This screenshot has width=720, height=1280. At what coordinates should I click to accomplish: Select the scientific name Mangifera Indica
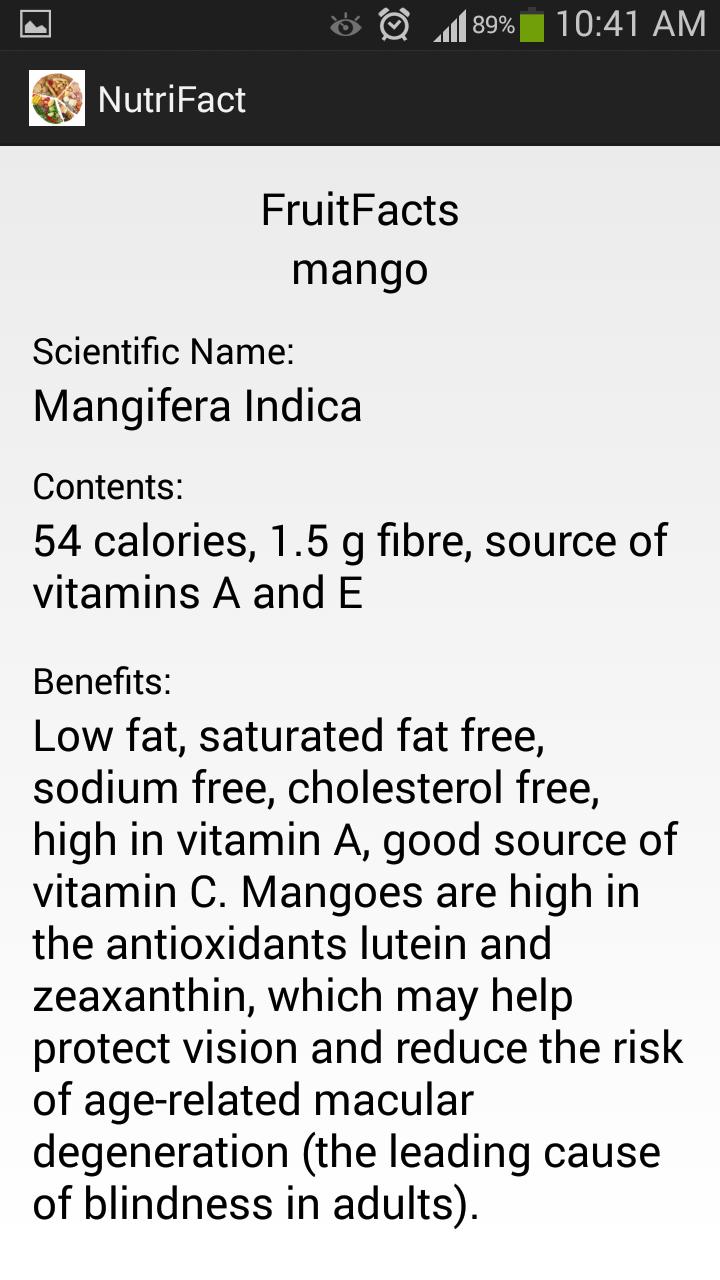pos(198,405)
